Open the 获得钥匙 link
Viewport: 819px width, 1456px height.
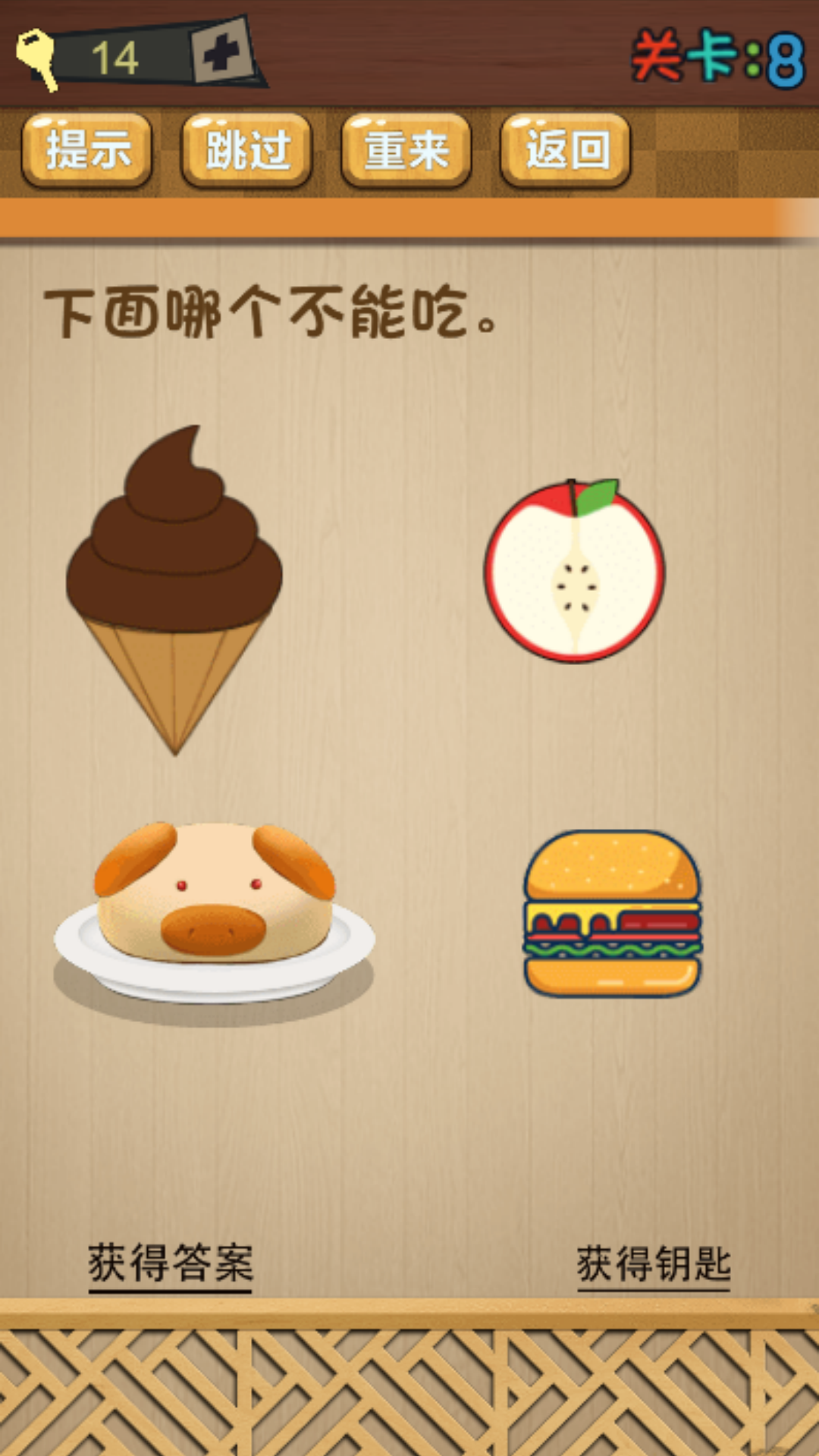pos(653,1264)
